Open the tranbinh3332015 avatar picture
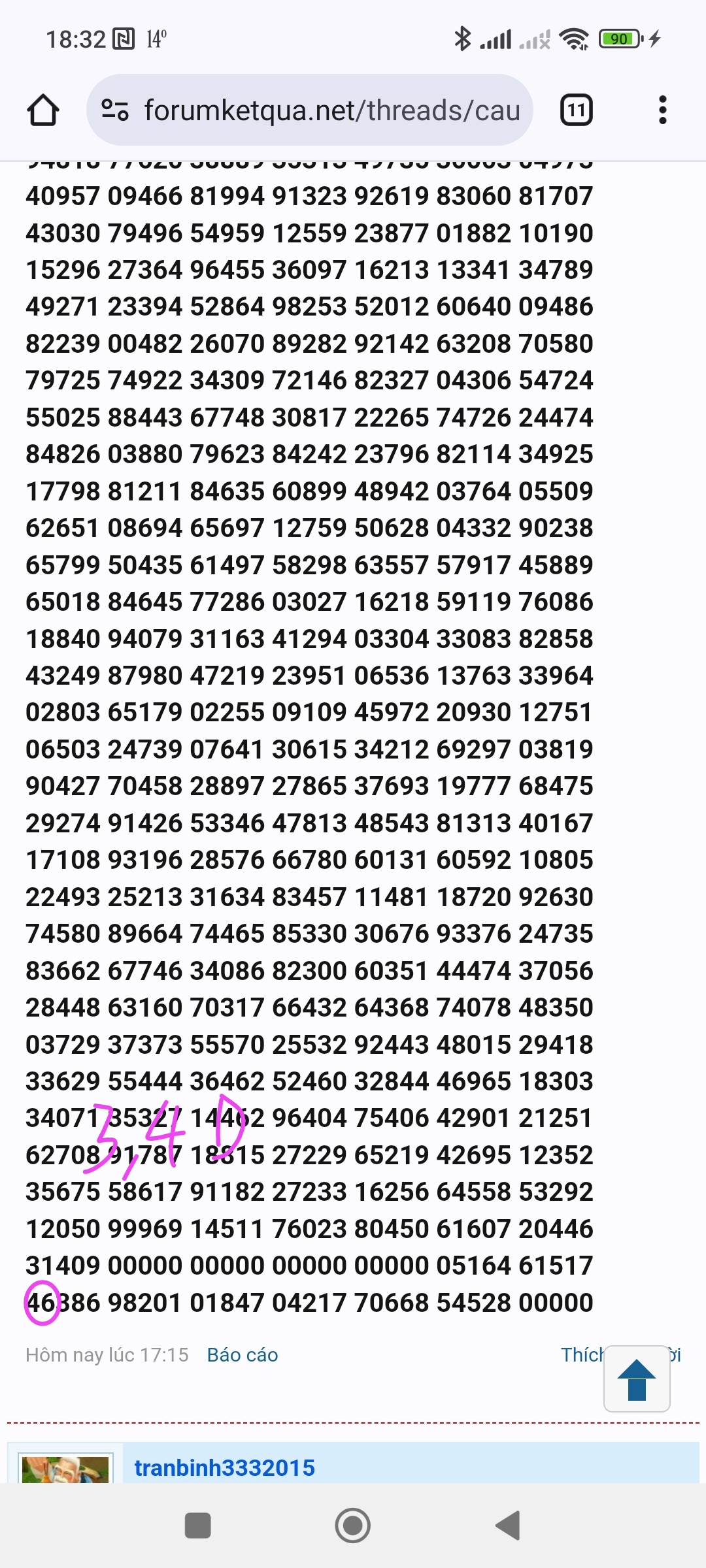The image size is (706, 1568). coord(65,1469)
